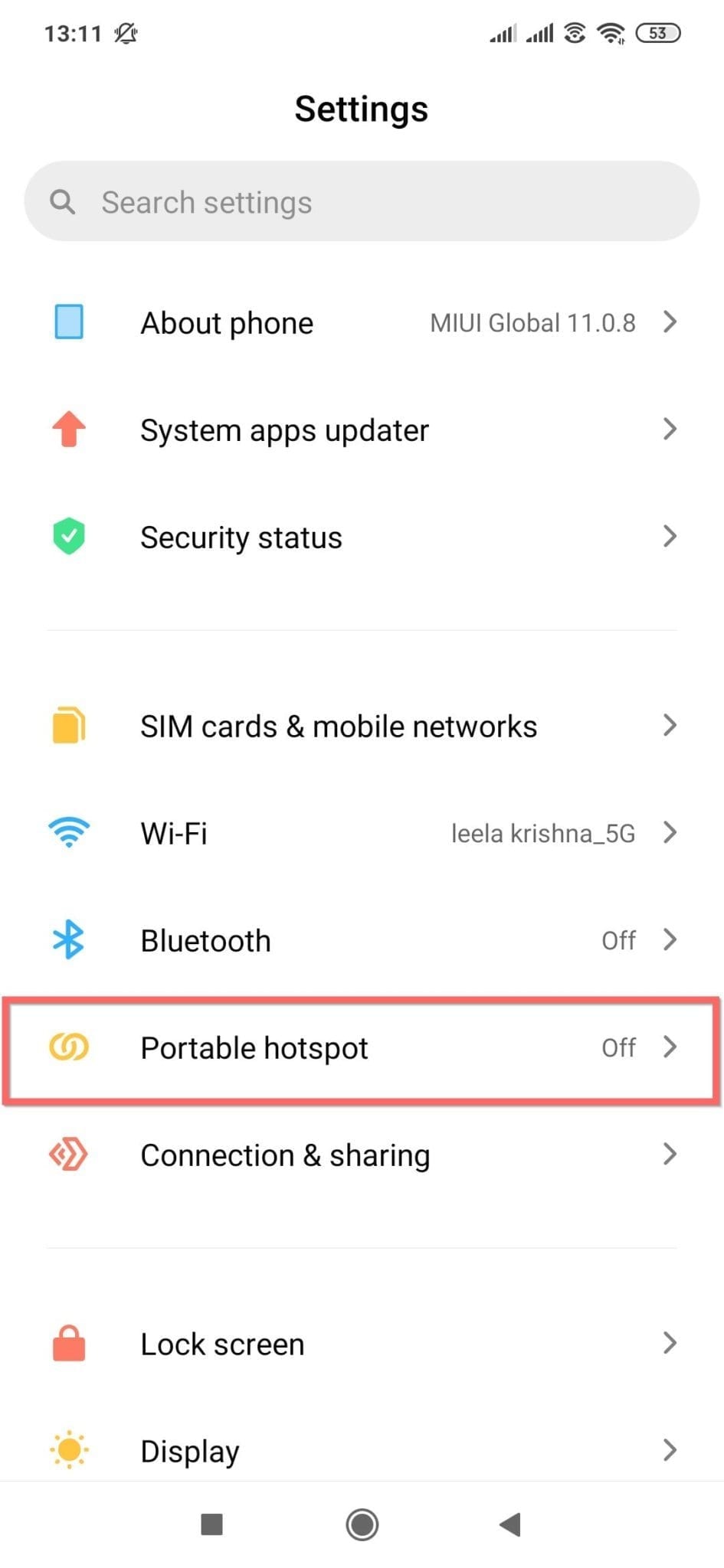724x1568 pixels.
Task: Tap the Search settings input field
Action: 362,202
